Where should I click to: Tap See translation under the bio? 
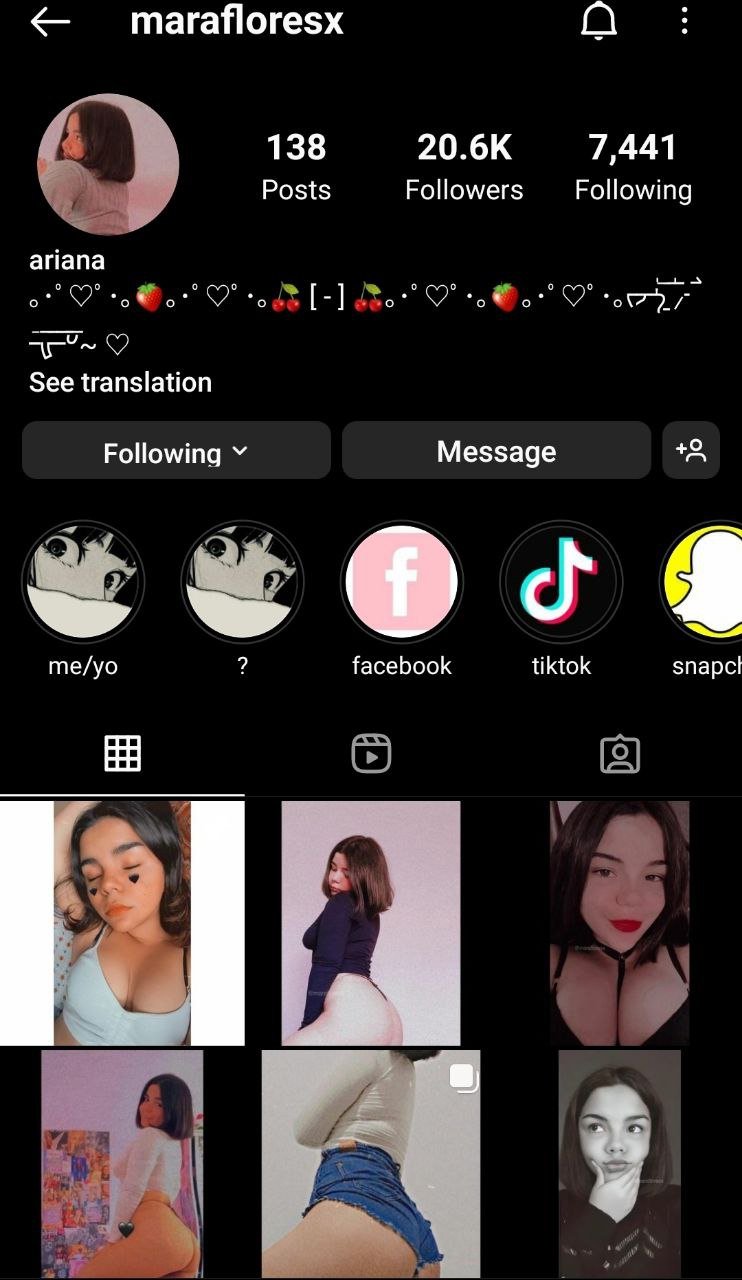pos(120,382)
